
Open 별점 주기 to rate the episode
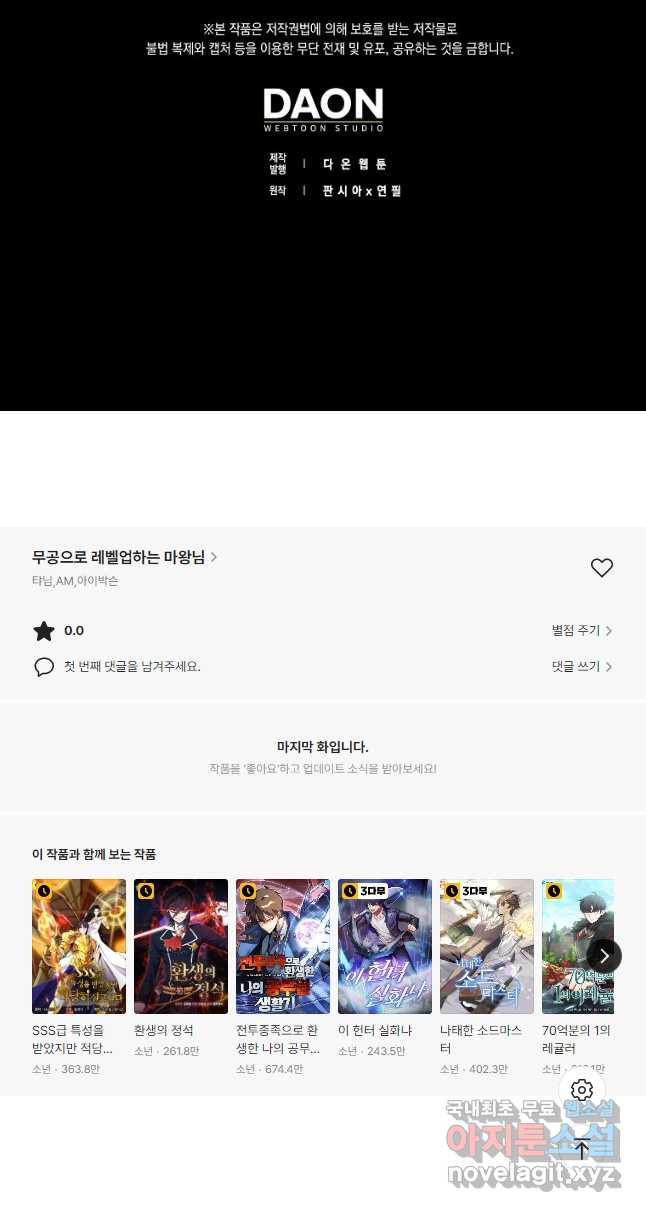[x=581, y=631]
